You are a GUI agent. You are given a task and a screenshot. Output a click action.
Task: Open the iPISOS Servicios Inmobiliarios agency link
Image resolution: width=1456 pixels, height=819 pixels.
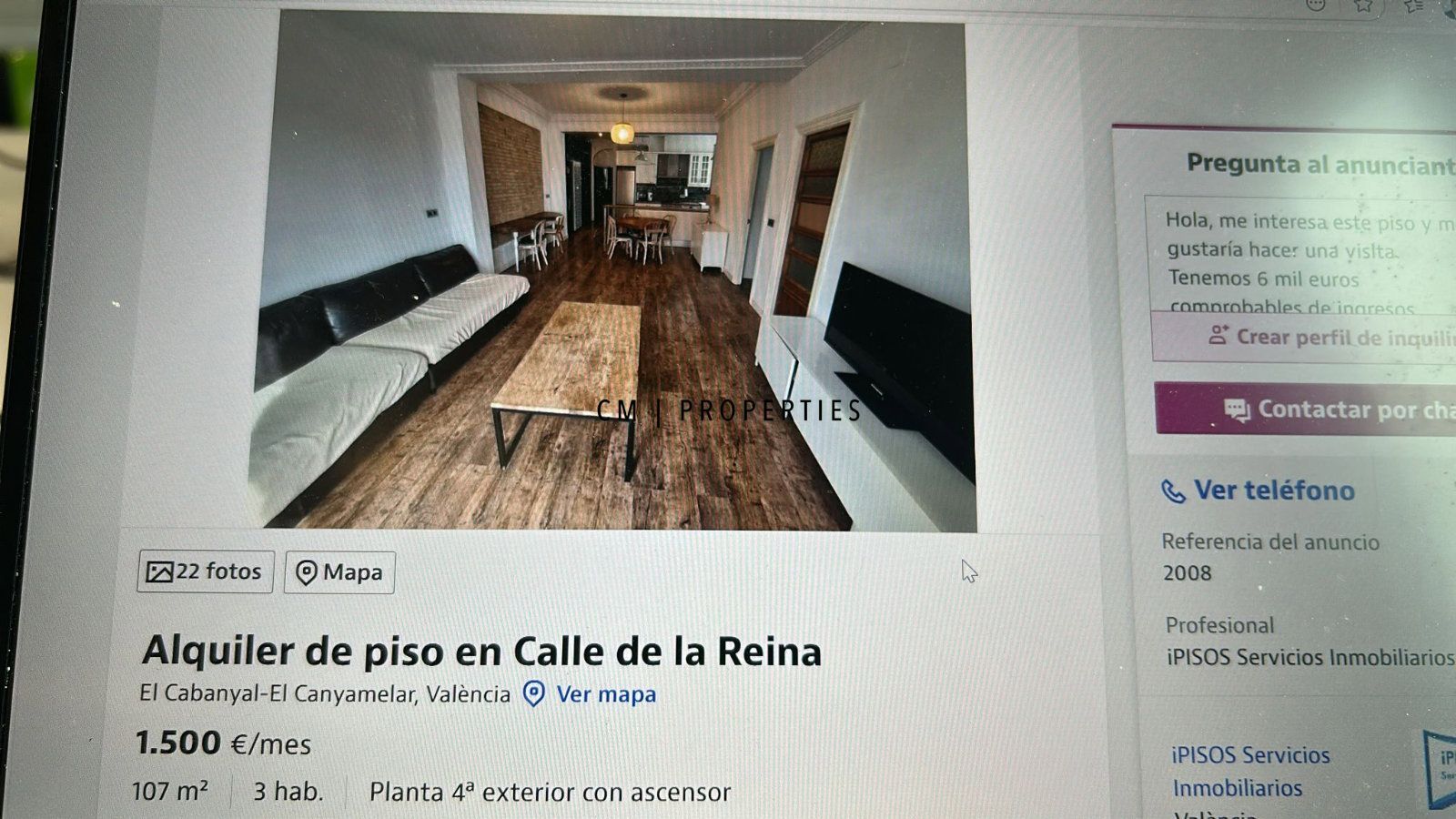click(1249, 771)
